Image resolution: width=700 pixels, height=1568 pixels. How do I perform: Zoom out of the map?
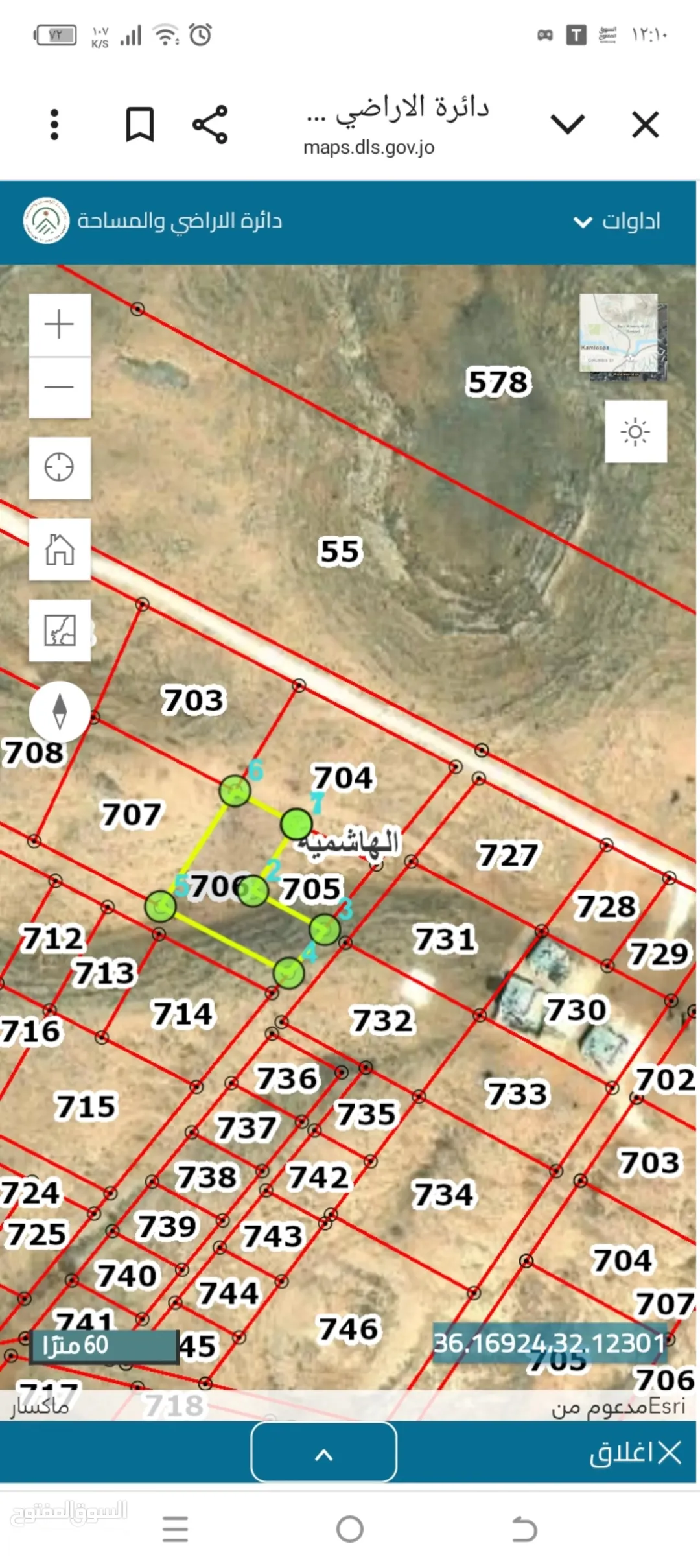coord(60,387)
